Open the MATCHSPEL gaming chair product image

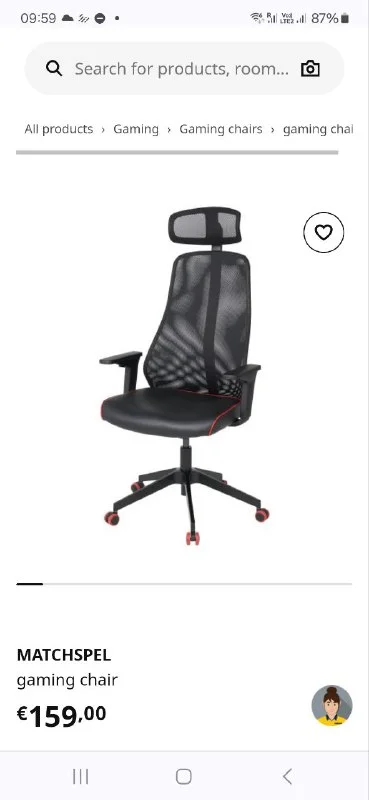184,376
